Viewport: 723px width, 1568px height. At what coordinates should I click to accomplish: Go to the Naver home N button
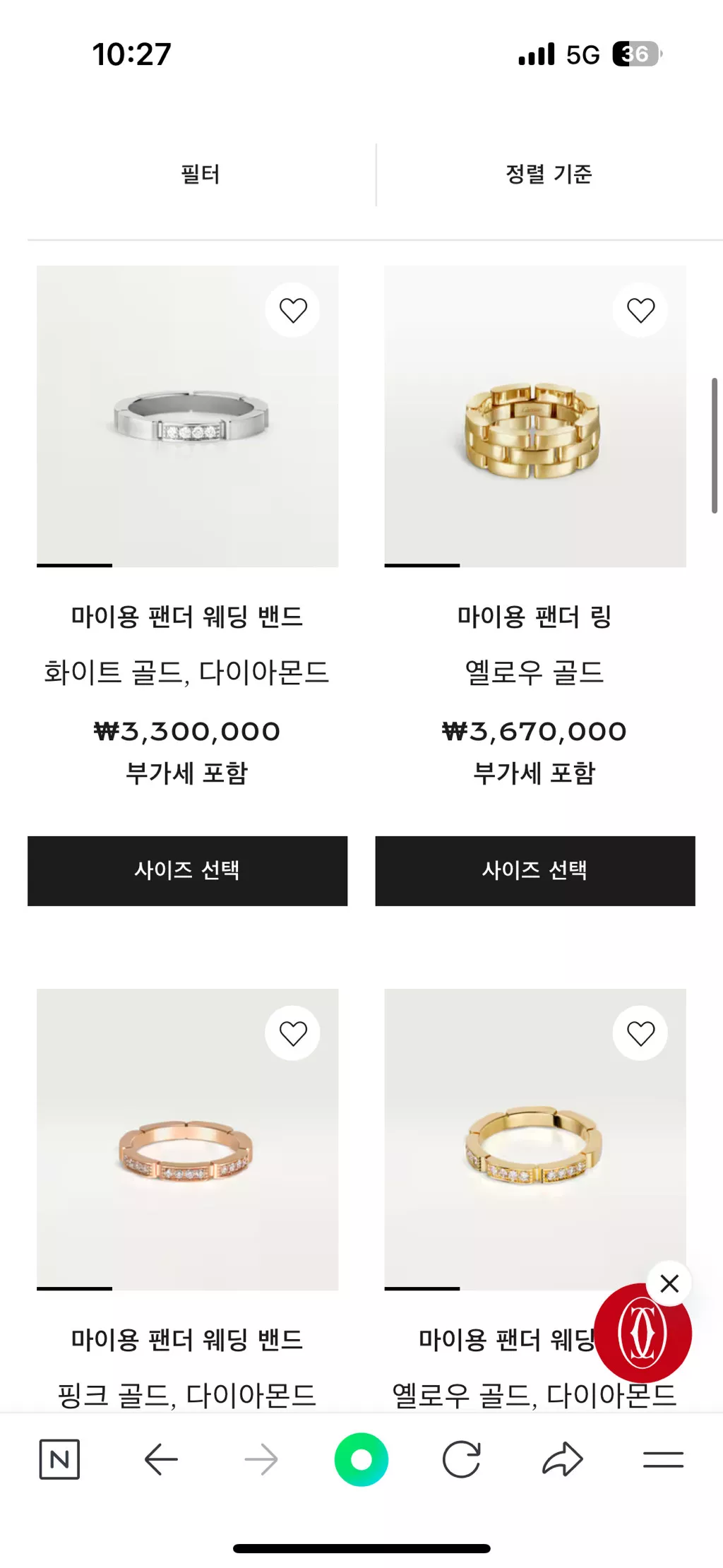(x=59, y=1459)
